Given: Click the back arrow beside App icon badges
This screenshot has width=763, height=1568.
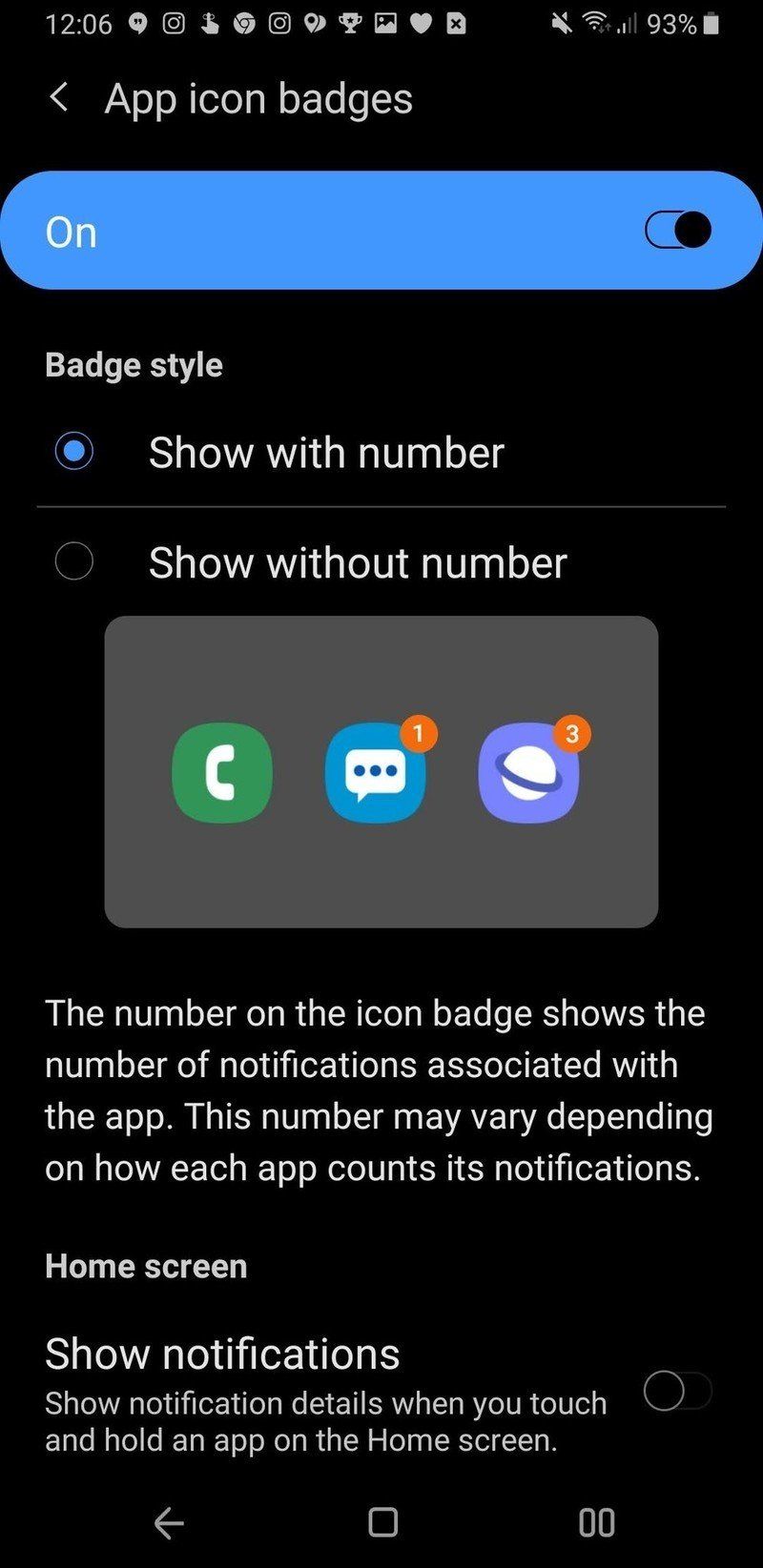Looking at the screenshot, I should click(59, 97).
